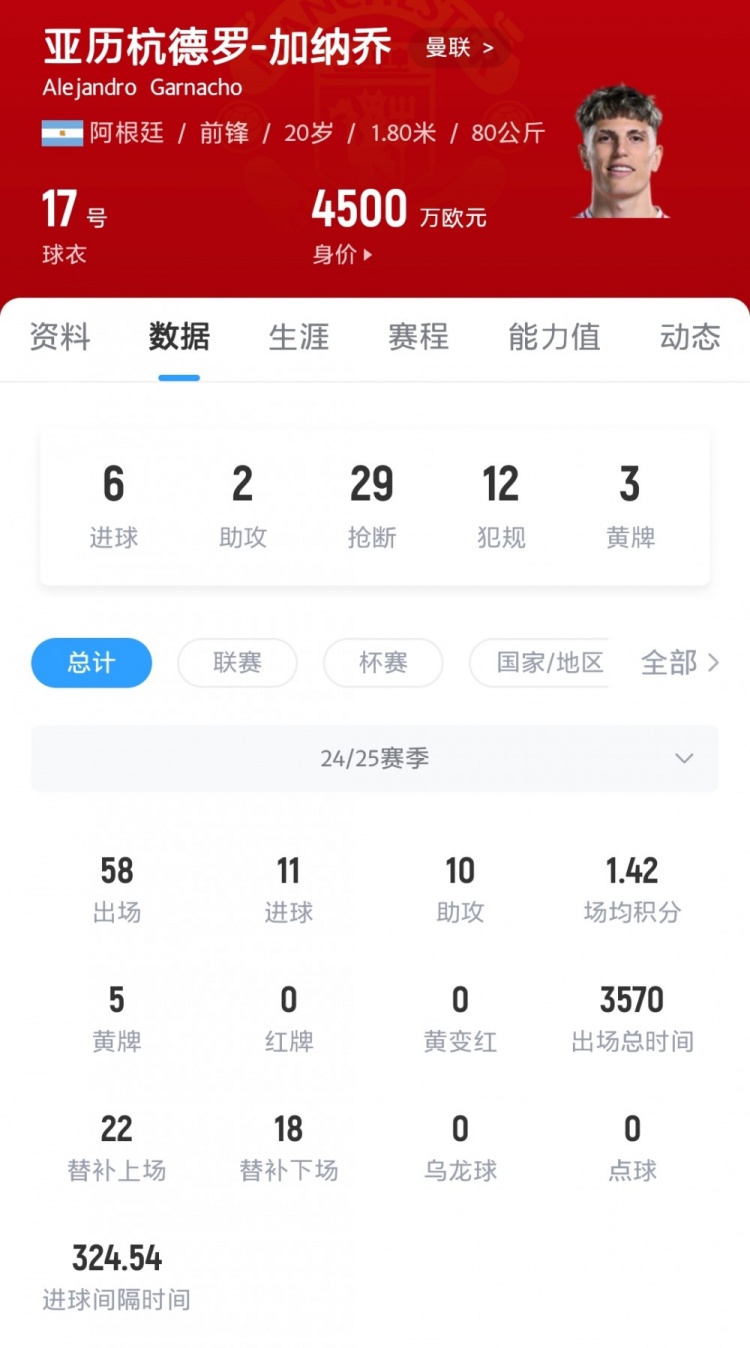The width and height of the screenshot is (750, 1348).
Task: Filter stats by 国家/地区
Action: click(x=550, y=662)
